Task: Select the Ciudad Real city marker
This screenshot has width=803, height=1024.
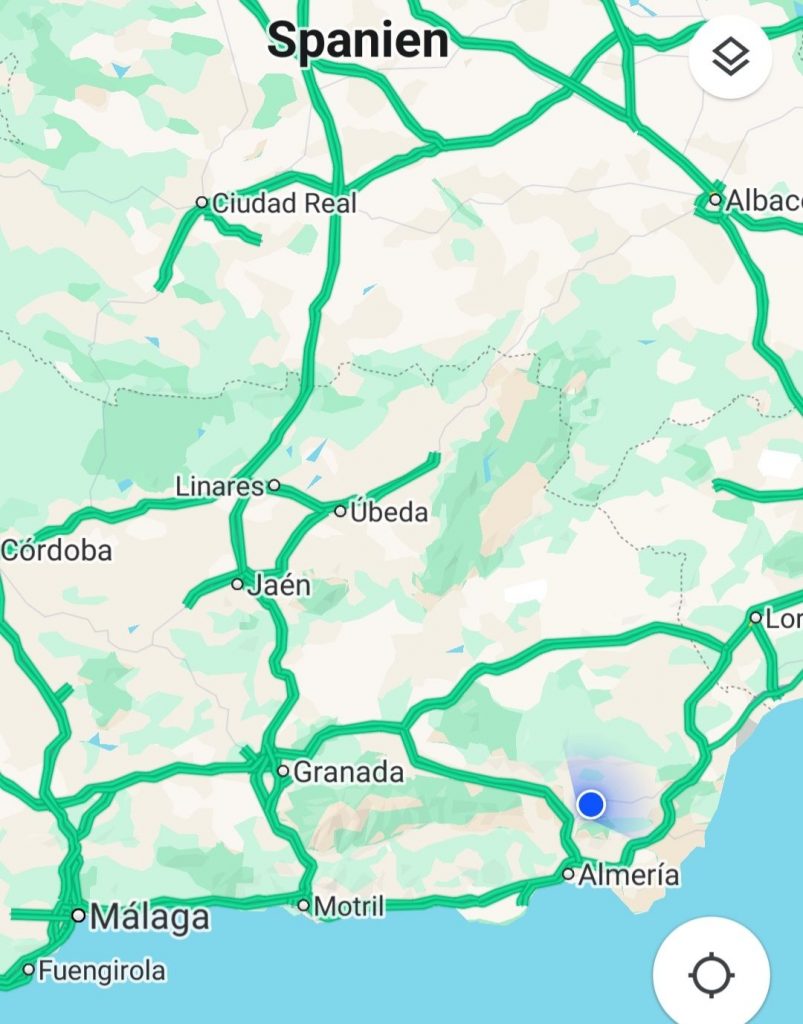Action: 202,203
